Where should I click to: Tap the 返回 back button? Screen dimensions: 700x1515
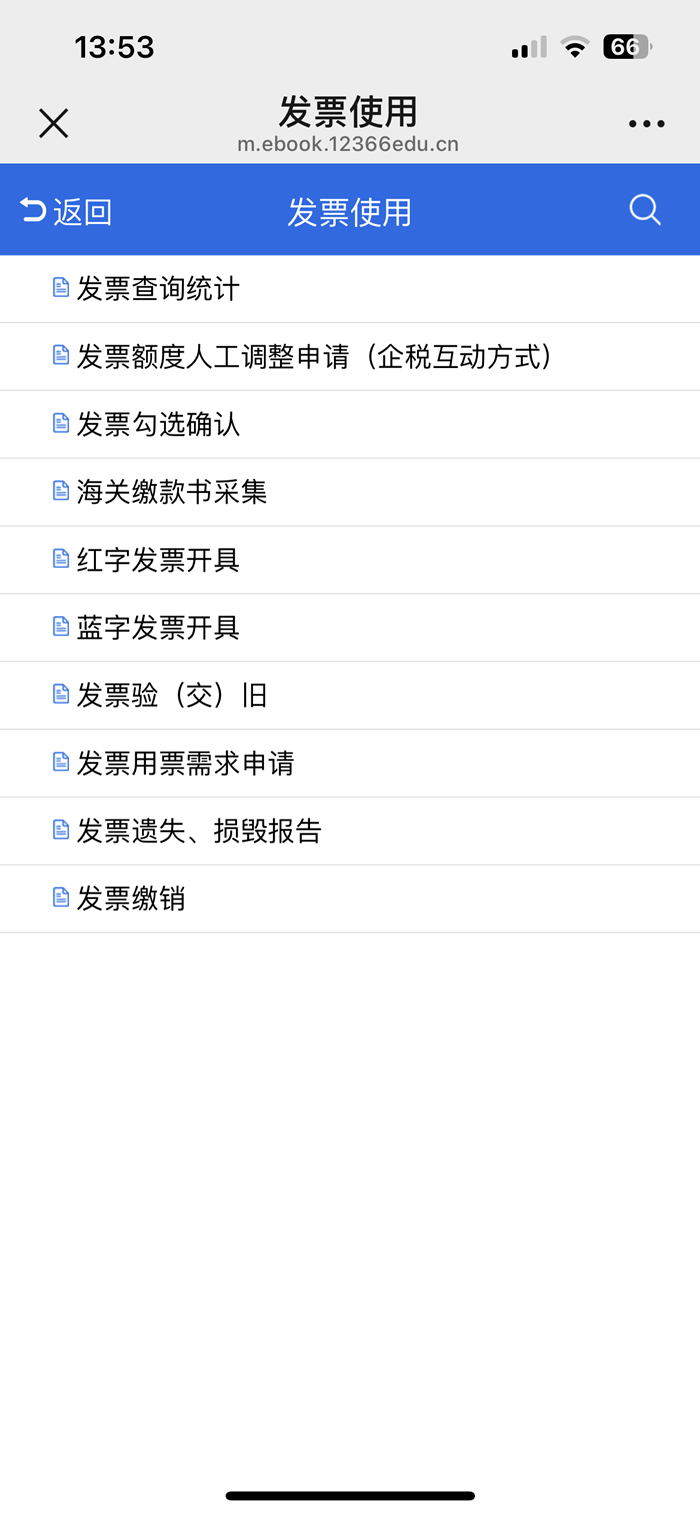click(x=66, y=211)
